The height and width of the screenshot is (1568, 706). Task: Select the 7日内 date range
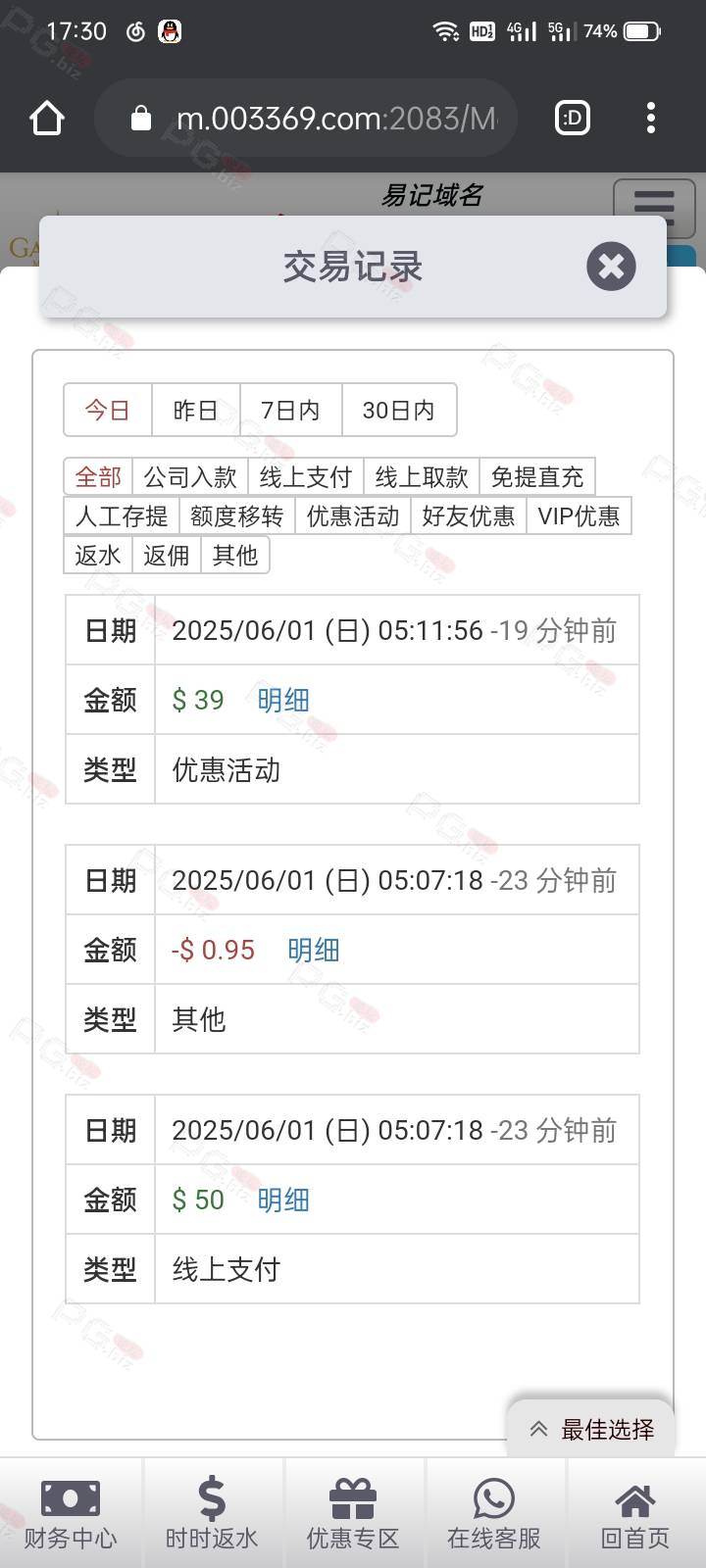pyautogui.click(x=290, y=410)
